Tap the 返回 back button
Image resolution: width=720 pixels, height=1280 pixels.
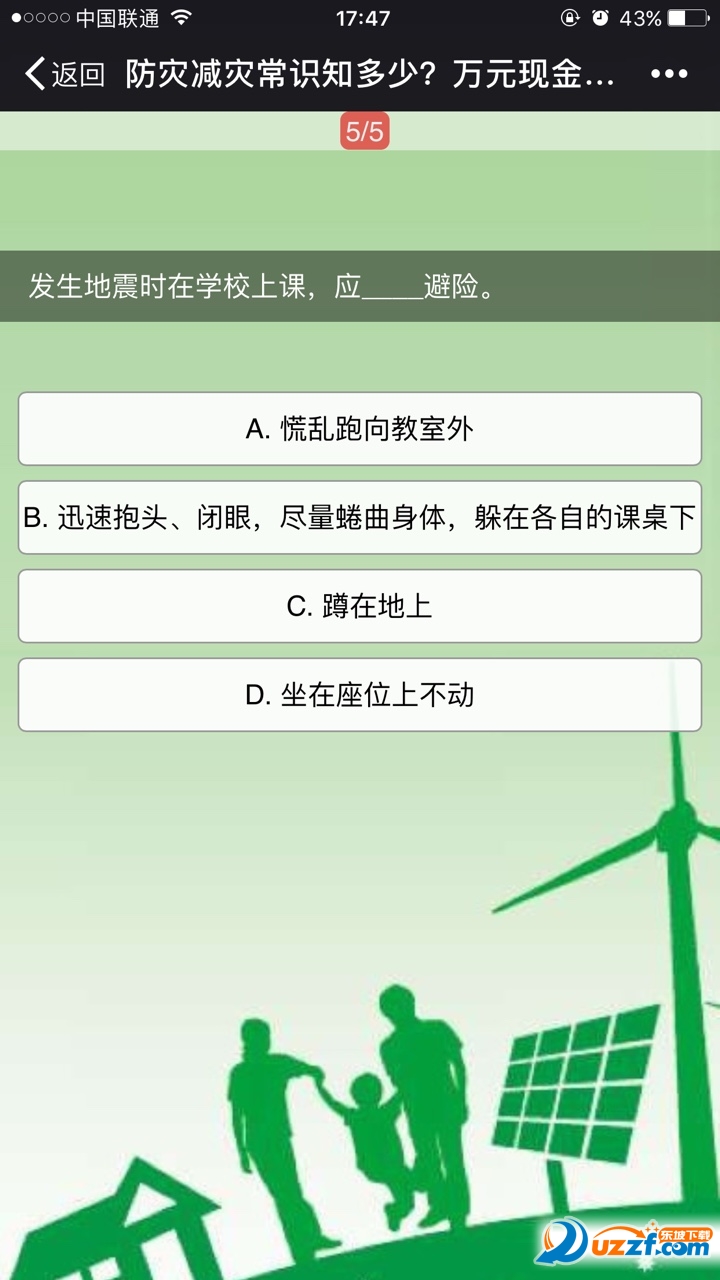pos(66,74)
